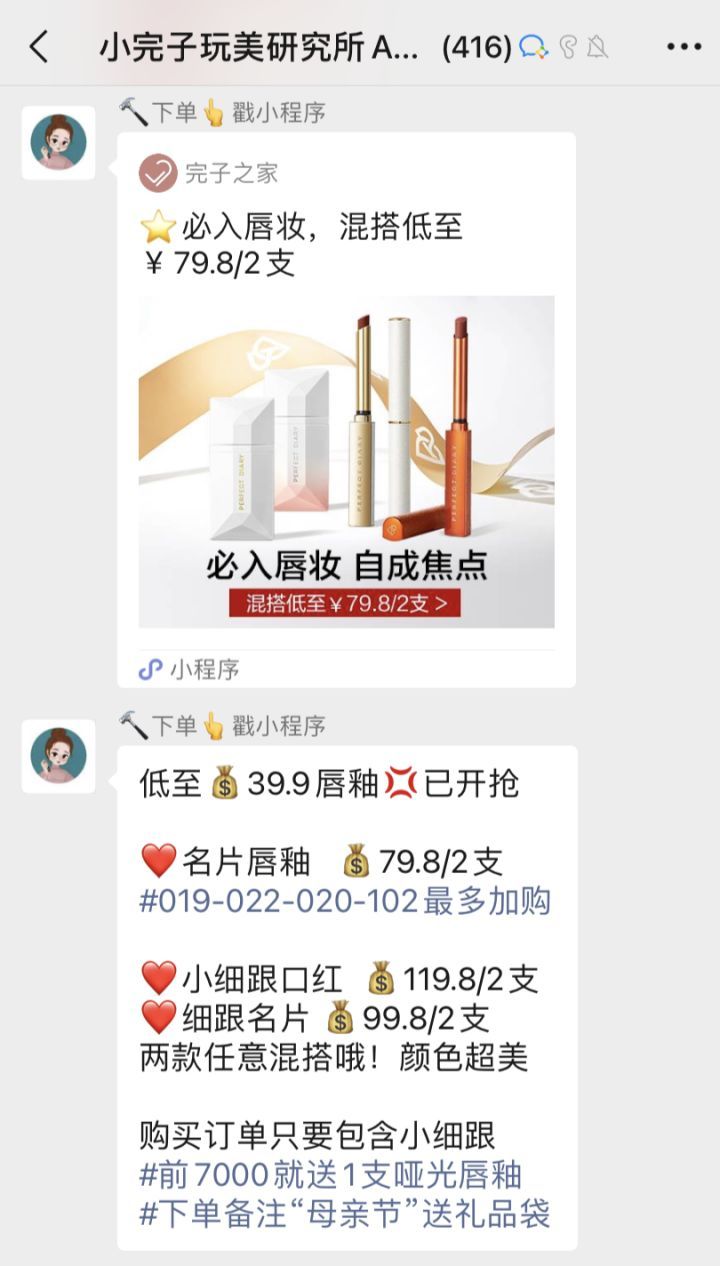
Task: Open the #019-022-020-102最多加购 hashtag link
Action: tap(345, 901)
